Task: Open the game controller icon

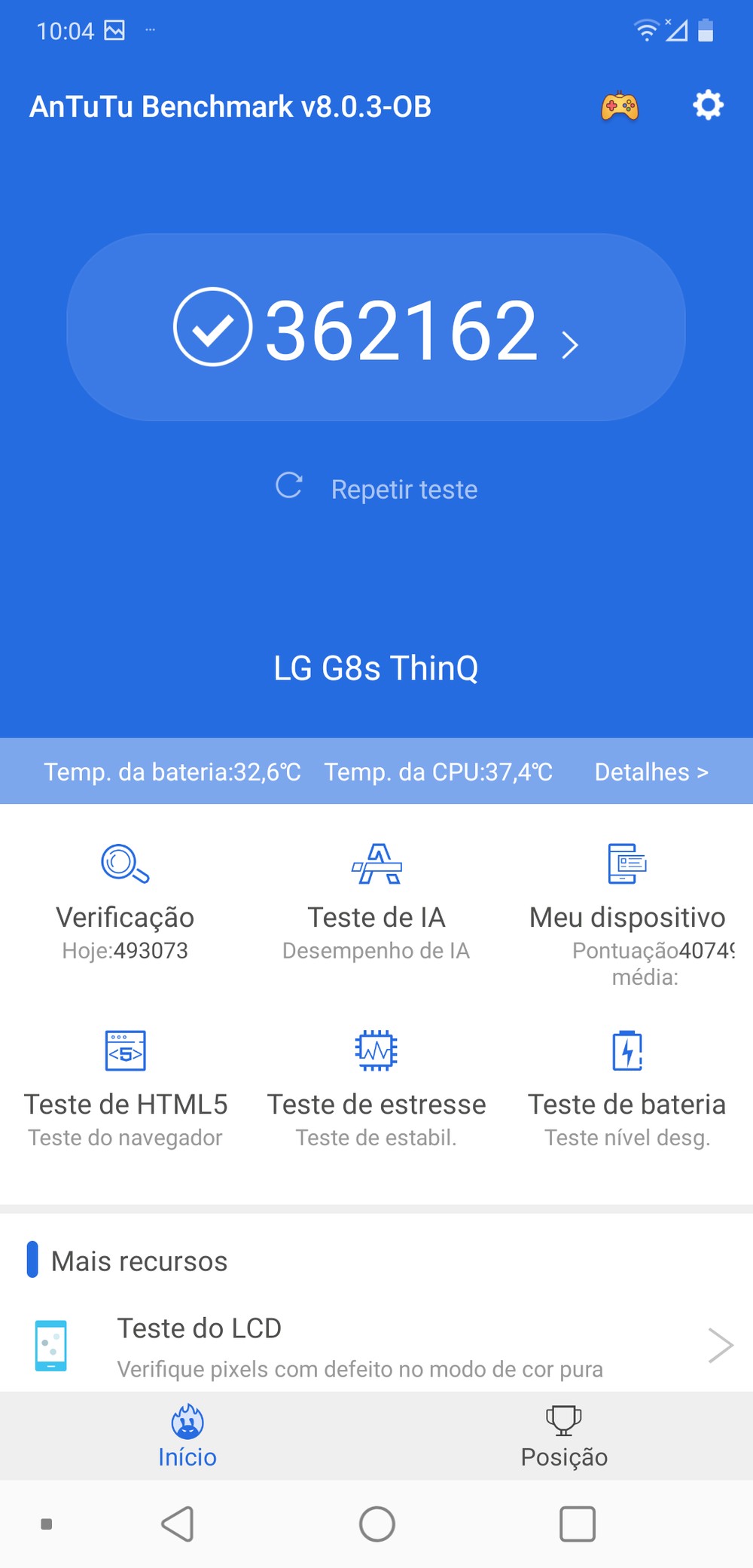Action: (619, 106)
